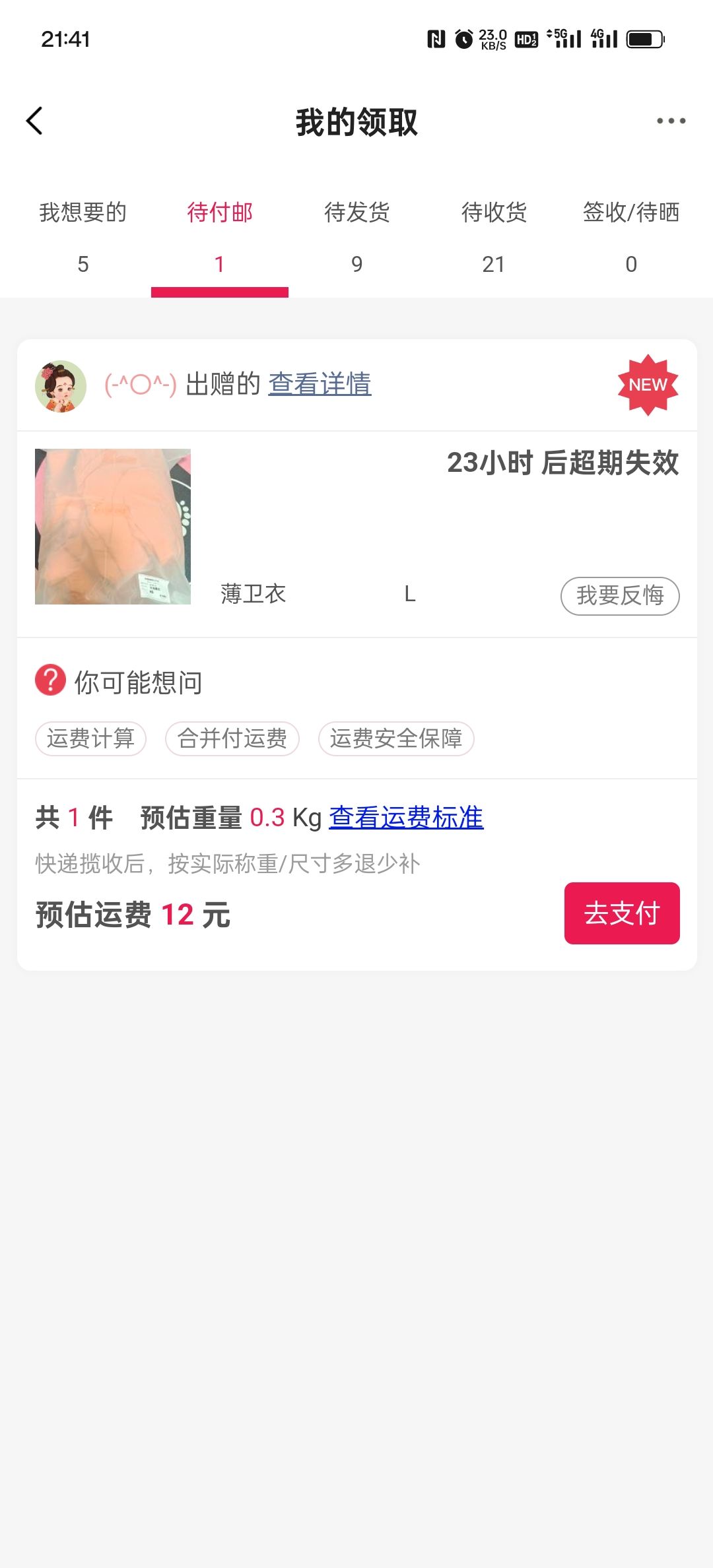Image resolution: width=713 pixels, height=1568 pixels.
Task: Open the 待收货 tab
Action: pyautogui.click(x=494, y=236)
